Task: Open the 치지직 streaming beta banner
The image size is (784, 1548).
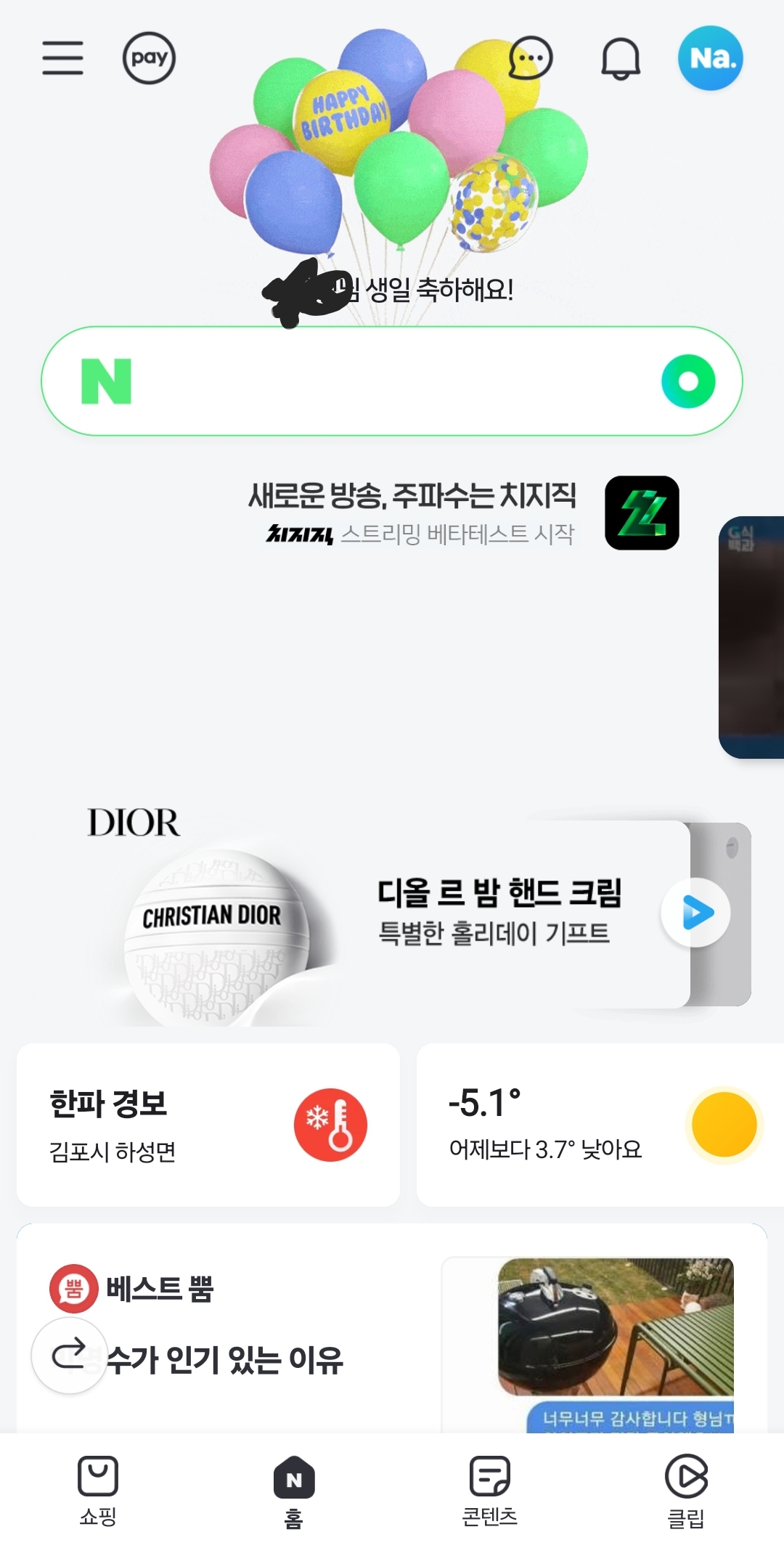Action: point(465,513)
